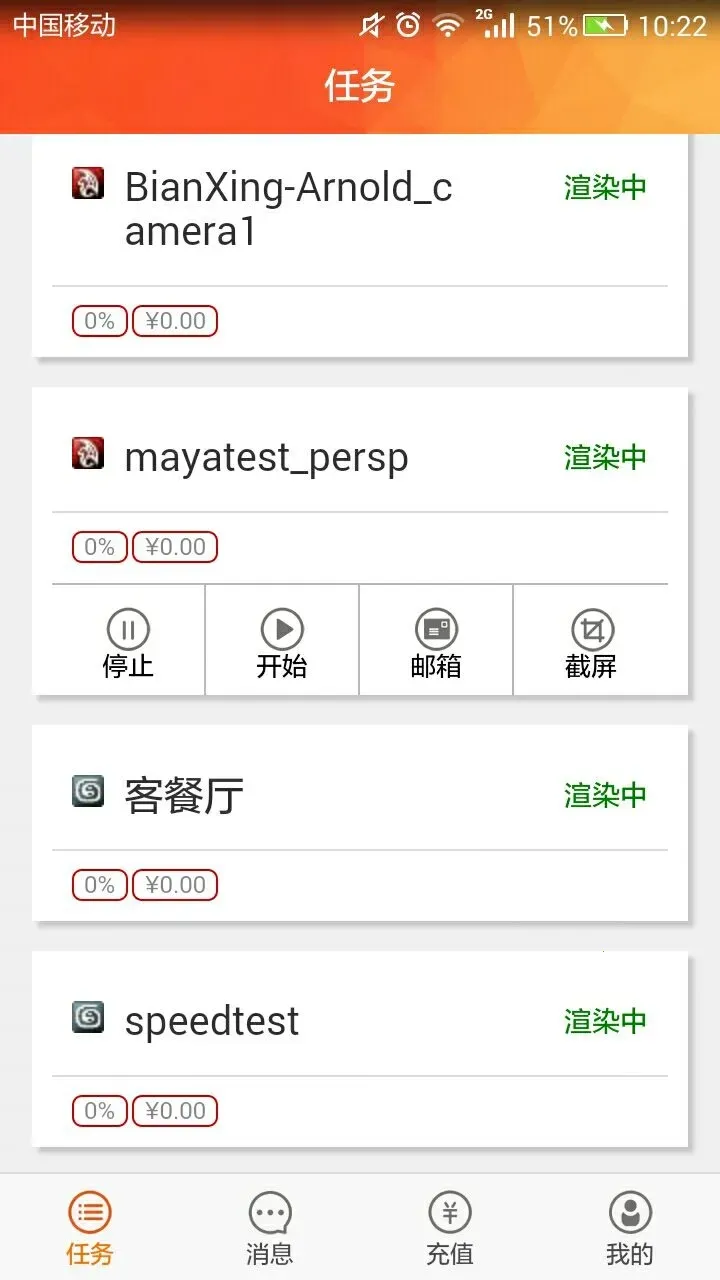Open the 我的 profile tab
The width and height of the screenshot is (720, 1280).
(x=630, y=1226)
